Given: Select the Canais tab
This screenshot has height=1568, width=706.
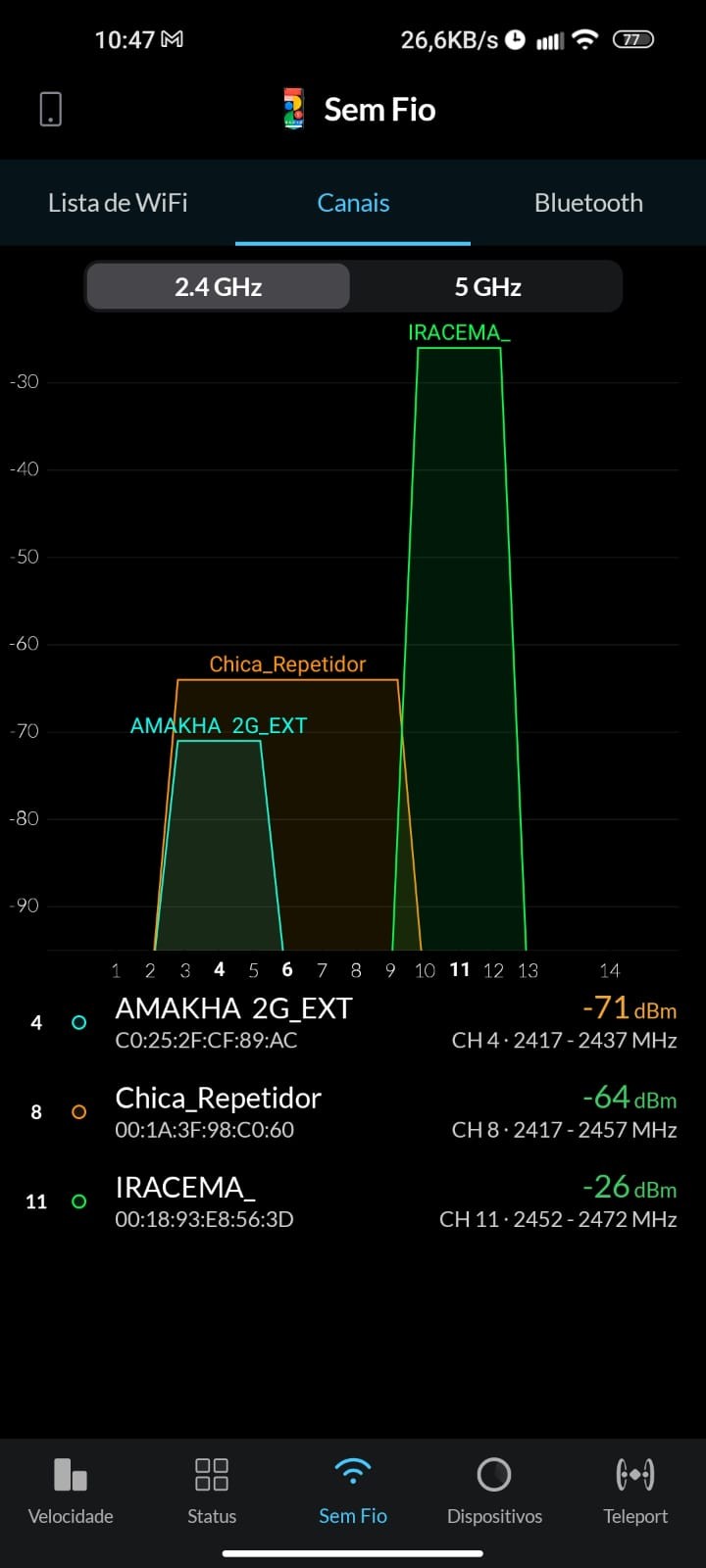Looking at the screenshot, I should point(353,203).
